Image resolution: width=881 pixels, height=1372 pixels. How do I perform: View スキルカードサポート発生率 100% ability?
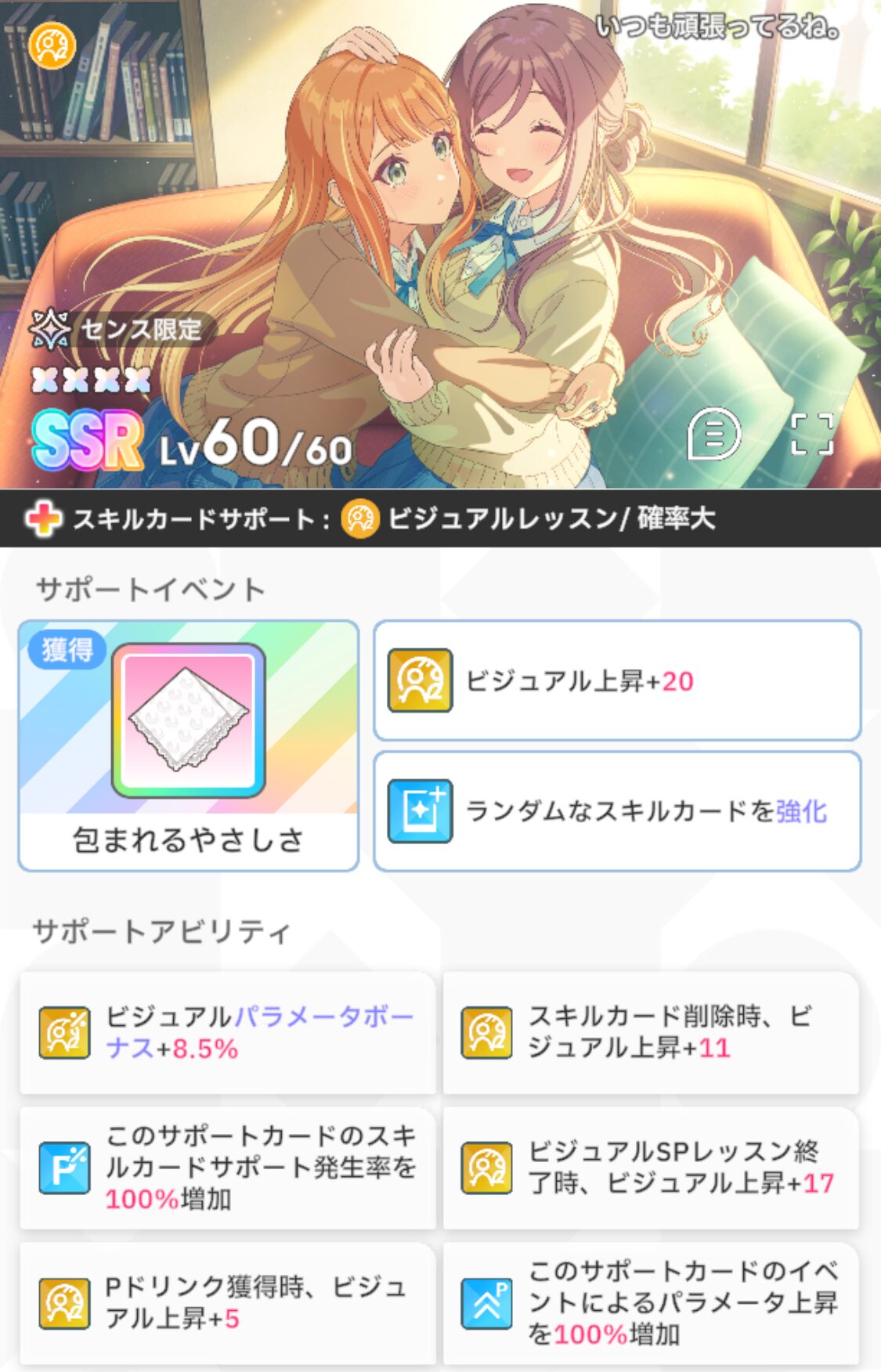(x=227, y=1168)
